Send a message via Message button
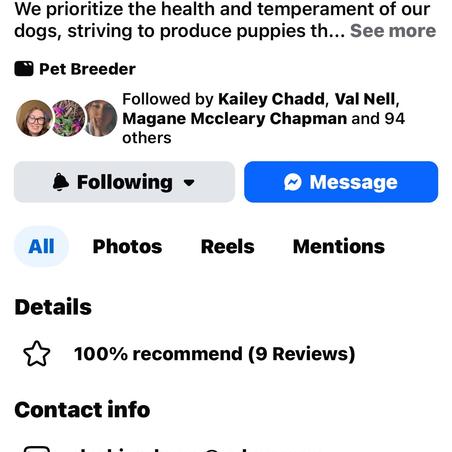The height and width of the screenshot is (452, 452). click(341, 182)
